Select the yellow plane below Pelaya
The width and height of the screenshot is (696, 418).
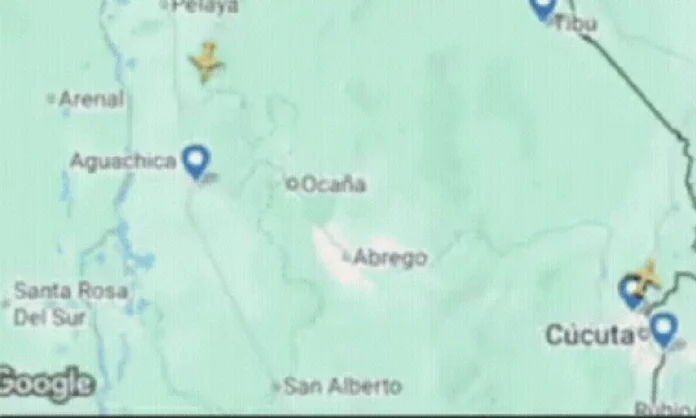(206, 62)
